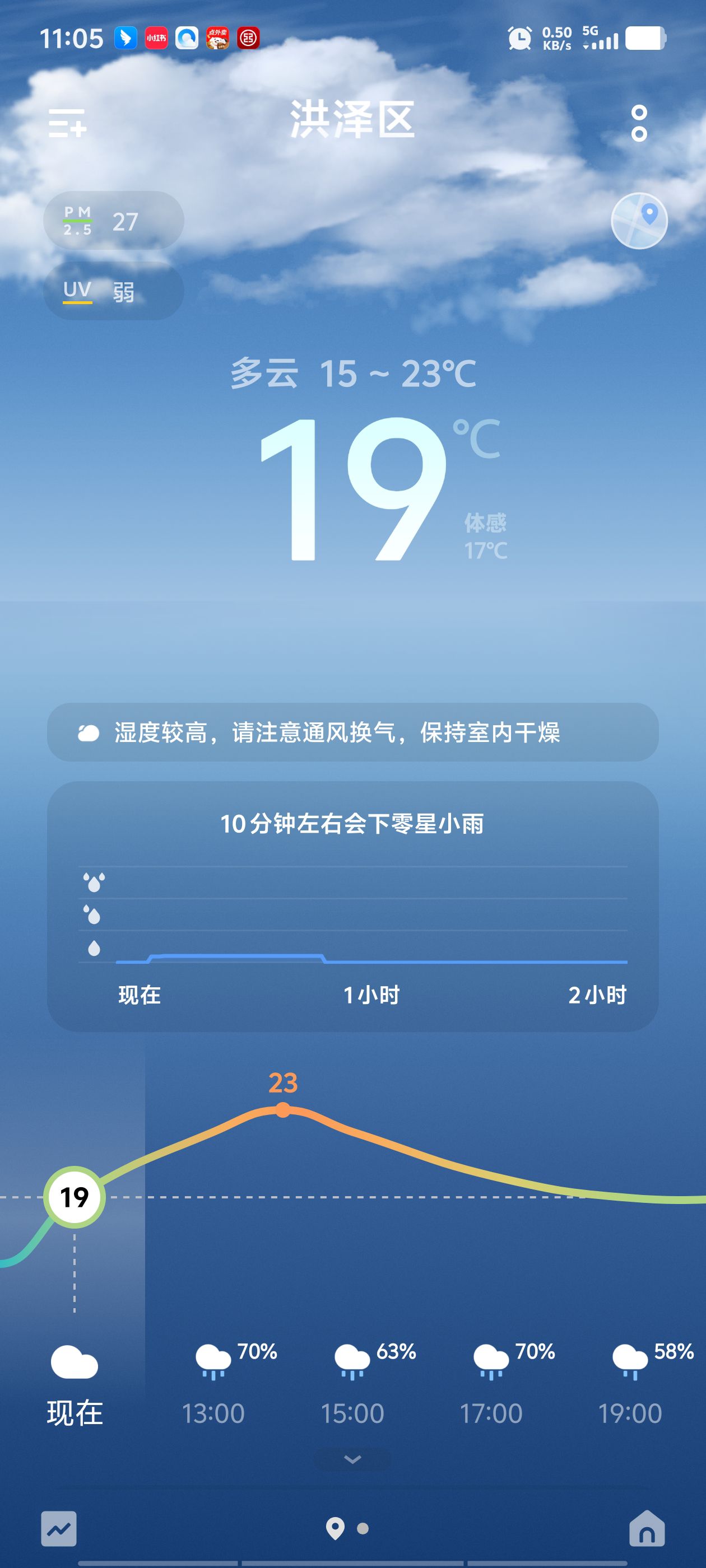Expand the hourly forecast chevron
The width and height of the screenshot is (706, 1568).
(352, 1459)
